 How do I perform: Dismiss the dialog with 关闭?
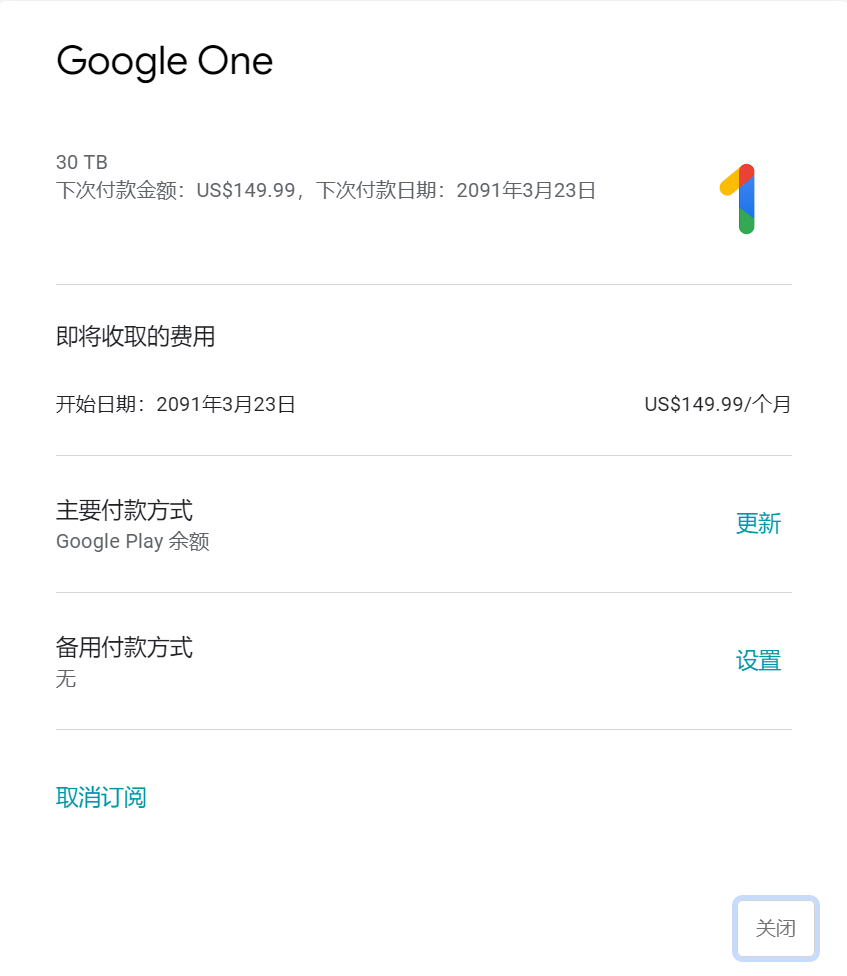(775, 928)
